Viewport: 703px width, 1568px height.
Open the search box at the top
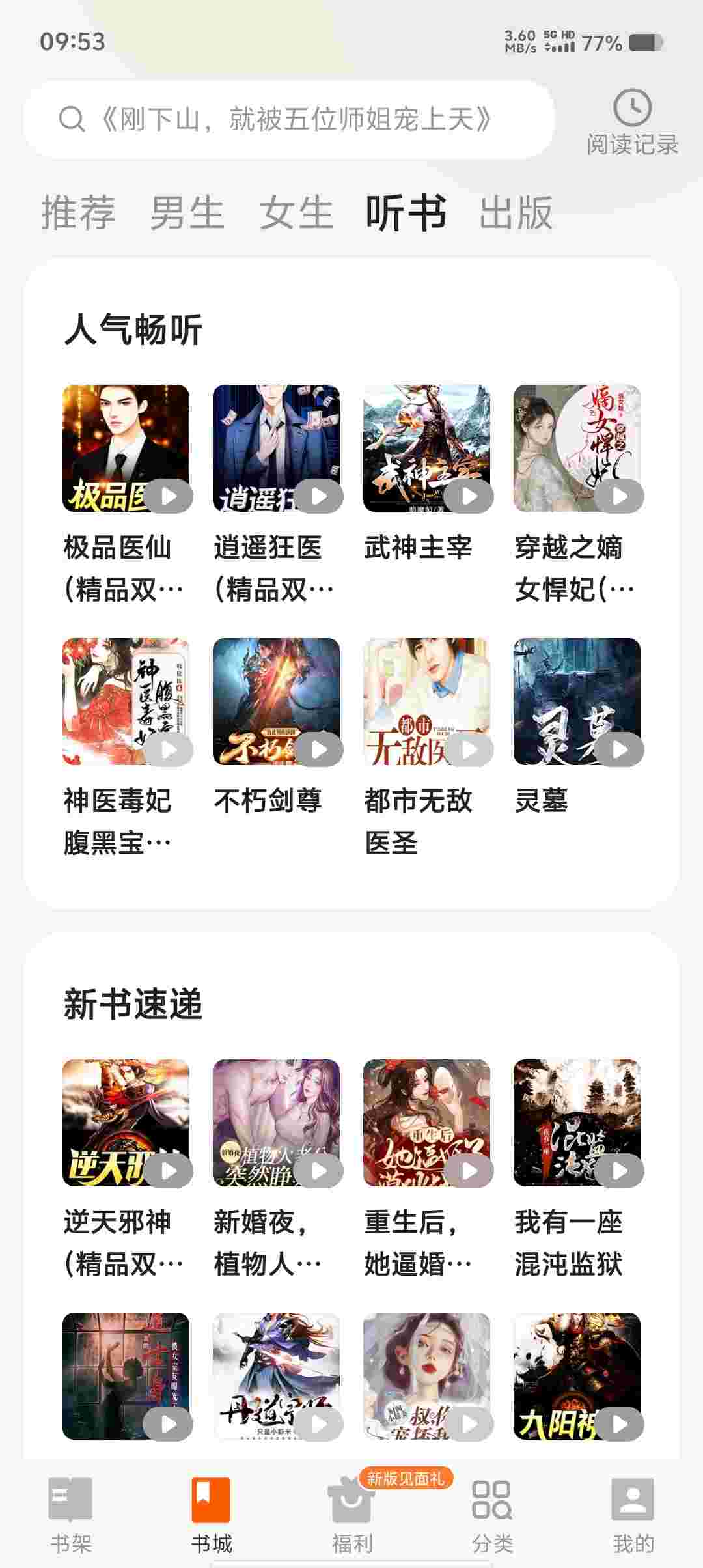pos(289,120)
